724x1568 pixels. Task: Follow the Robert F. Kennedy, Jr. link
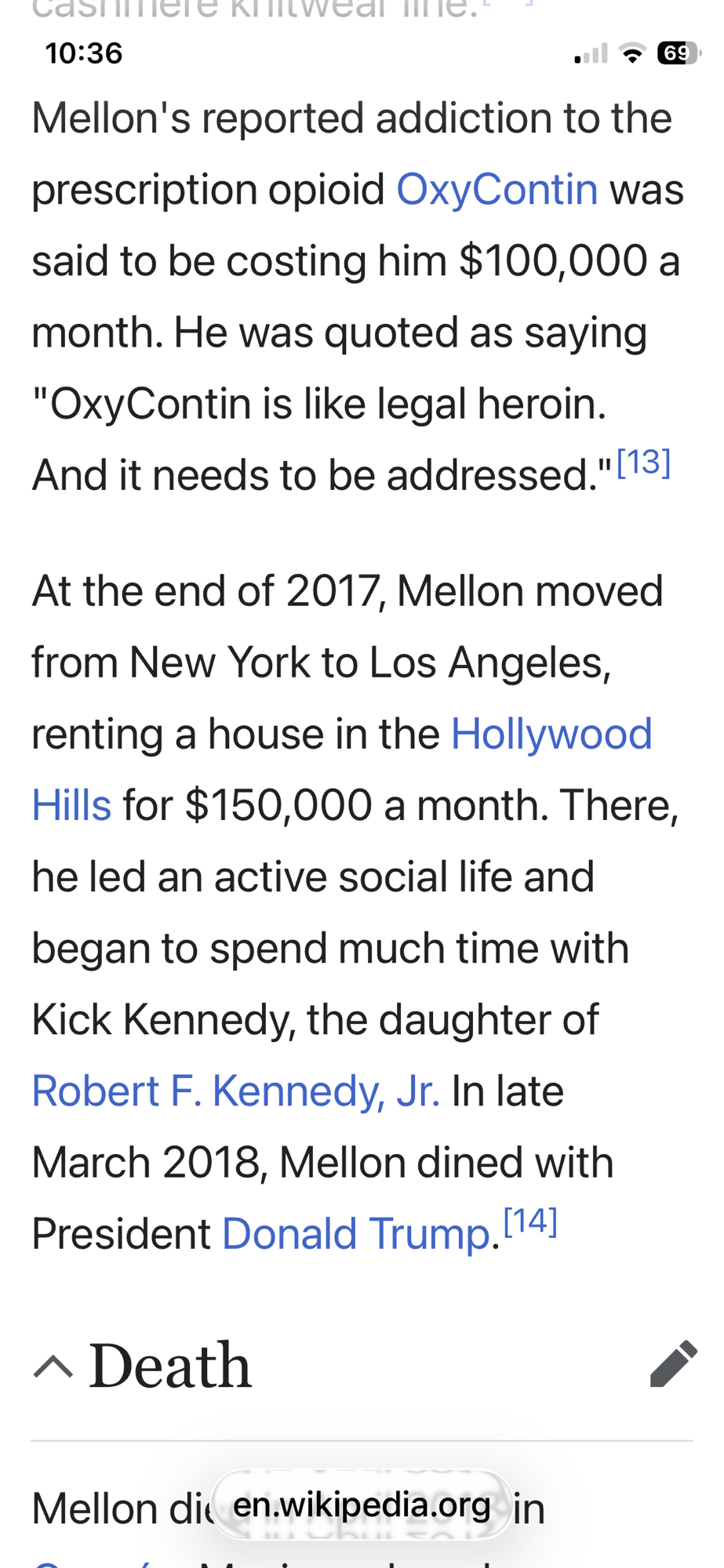click(x=235, y=1091)
